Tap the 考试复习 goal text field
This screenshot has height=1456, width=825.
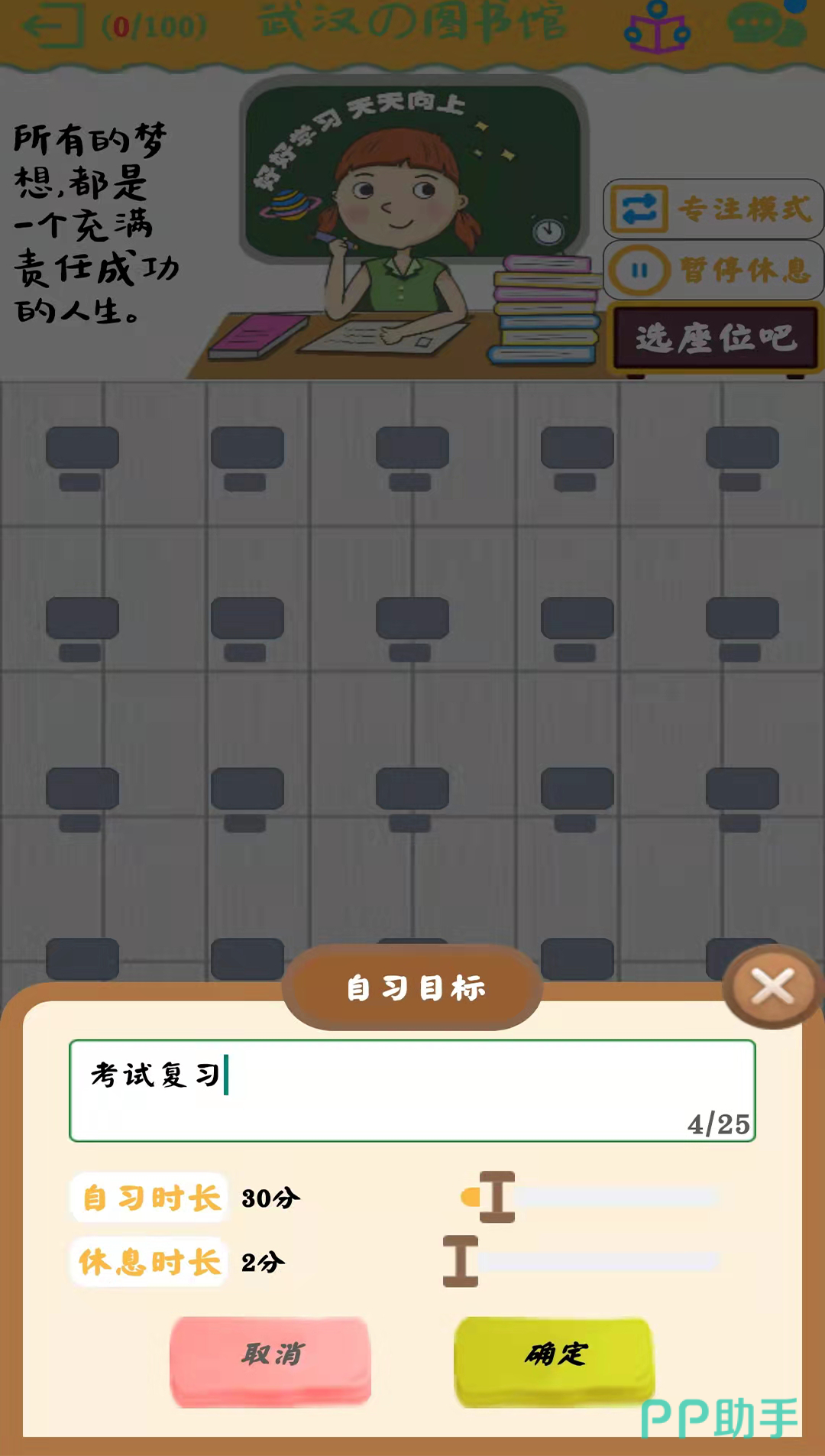pos(412,1090)
